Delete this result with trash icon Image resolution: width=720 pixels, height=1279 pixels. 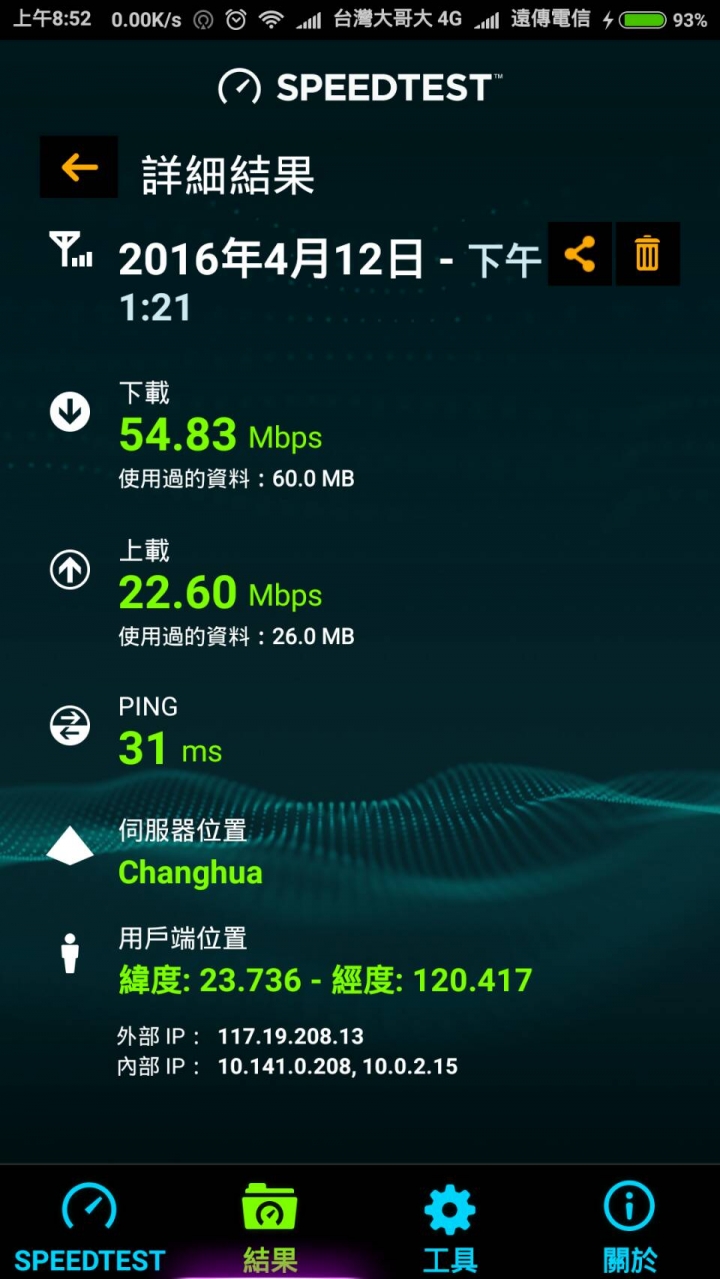648,254
